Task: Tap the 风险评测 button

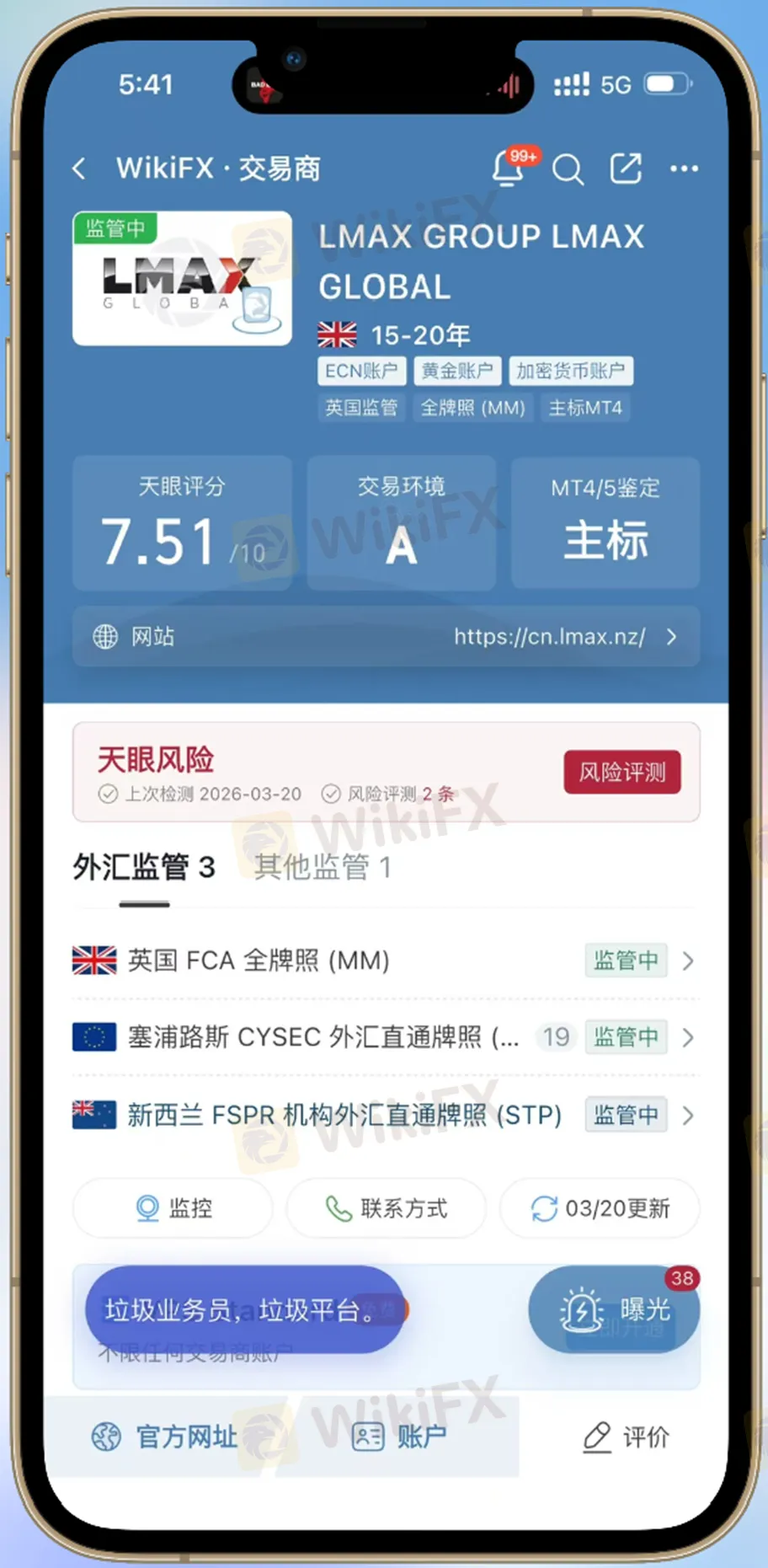Action: coord(621,772)
